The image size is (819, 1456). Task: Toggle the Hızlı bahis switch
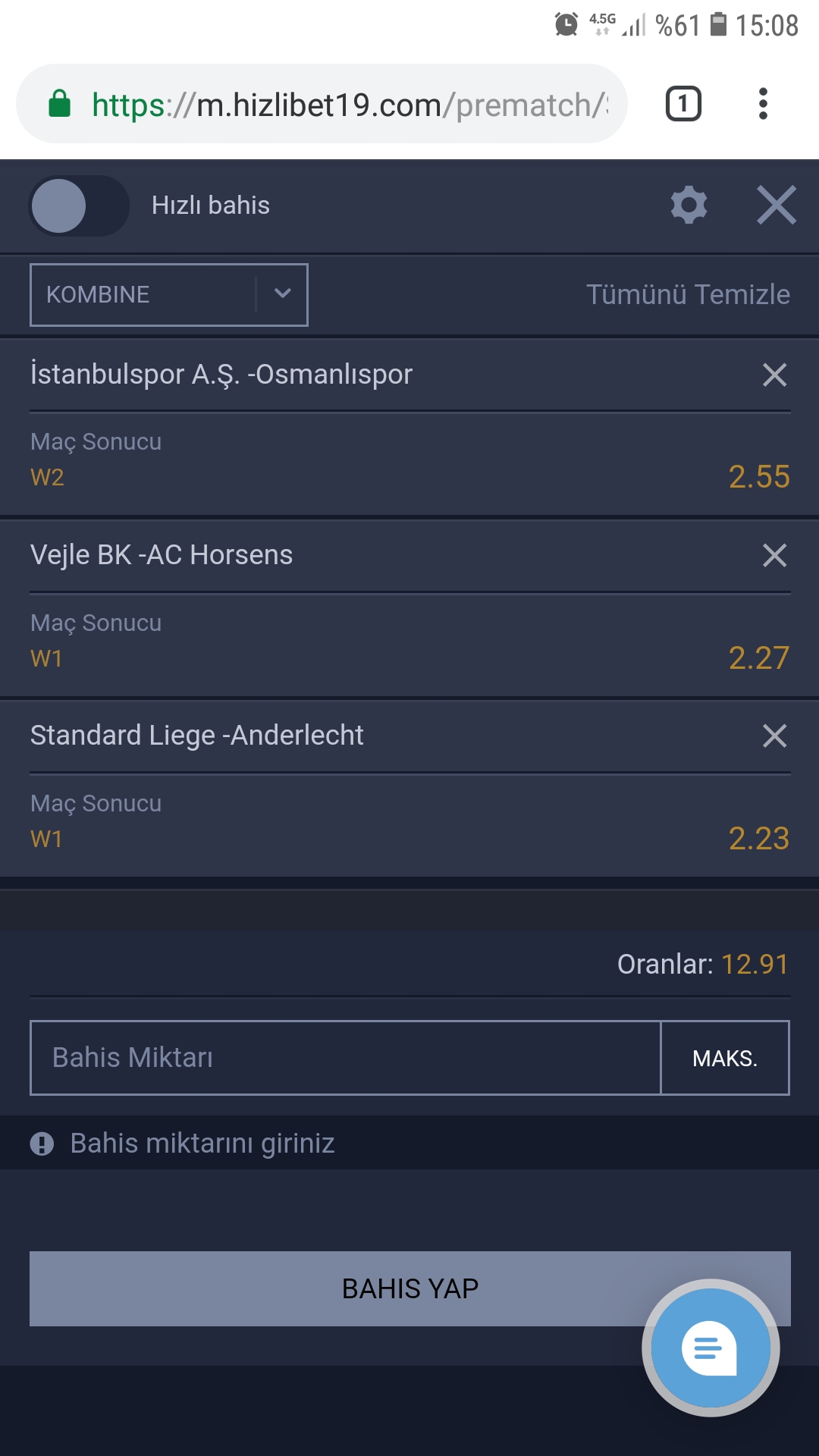click(79, 206)
